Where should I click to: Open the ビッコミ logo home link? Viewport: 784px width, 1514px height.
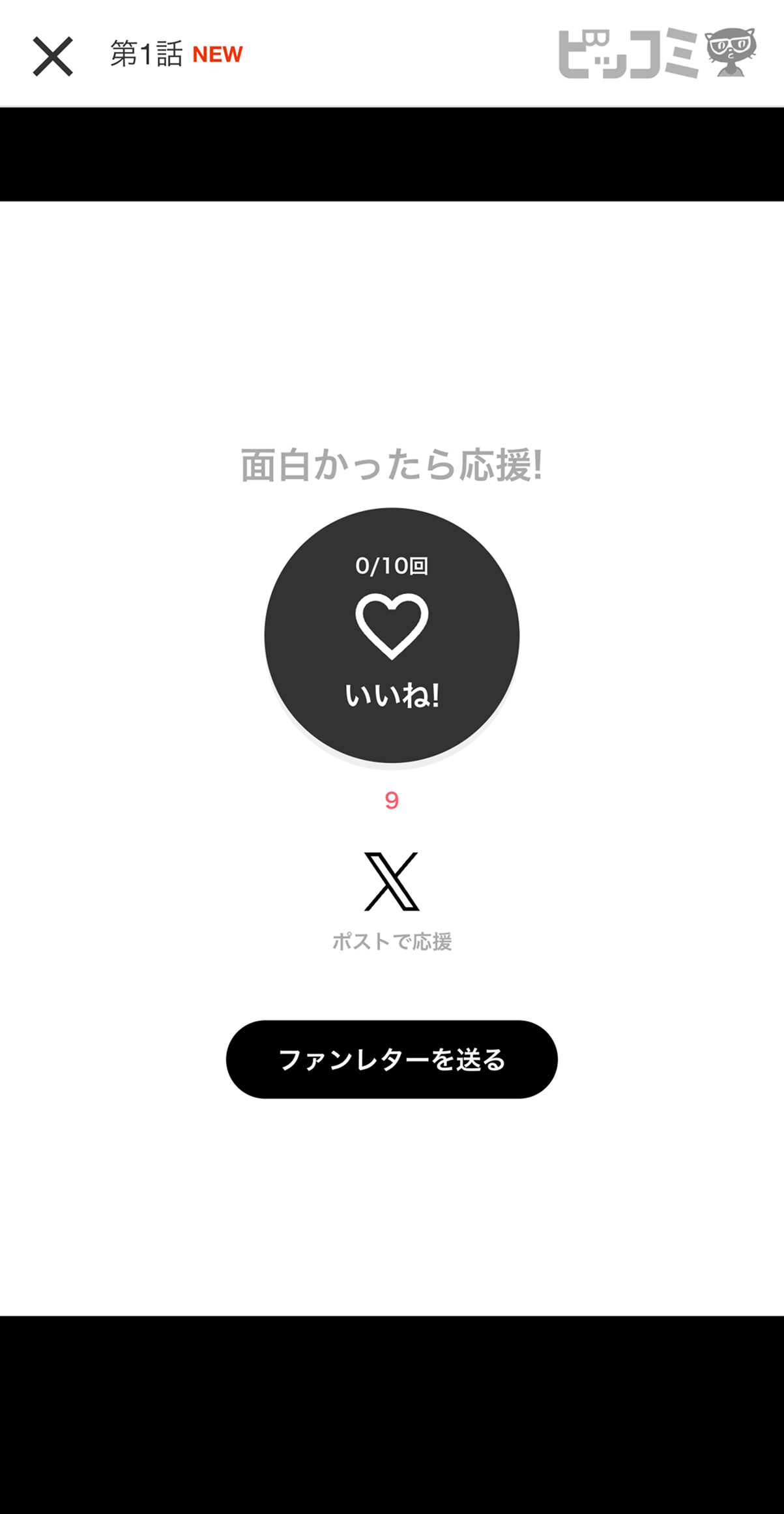point(656,54)
